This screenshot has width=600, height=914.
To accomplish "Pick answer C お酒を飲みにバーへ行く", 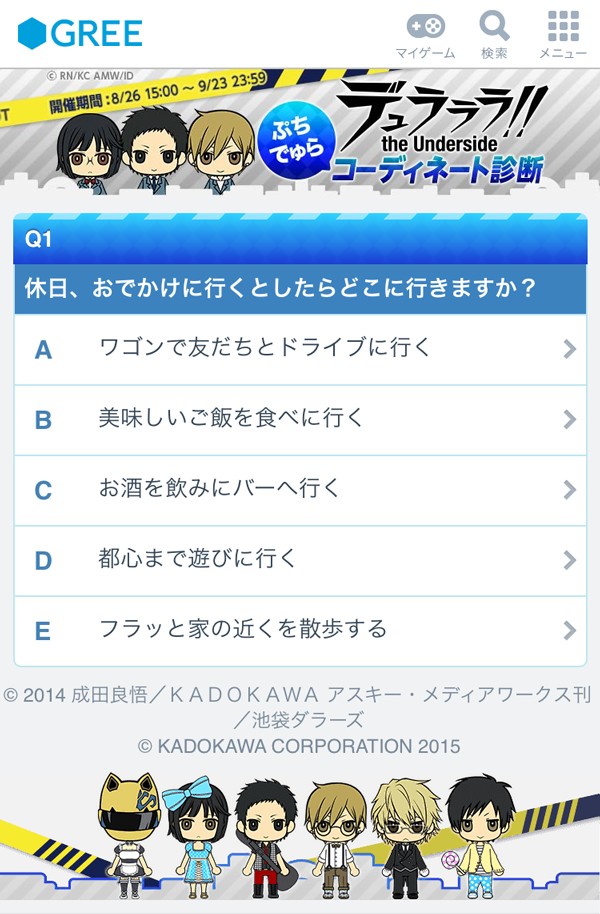I will 300,489.
